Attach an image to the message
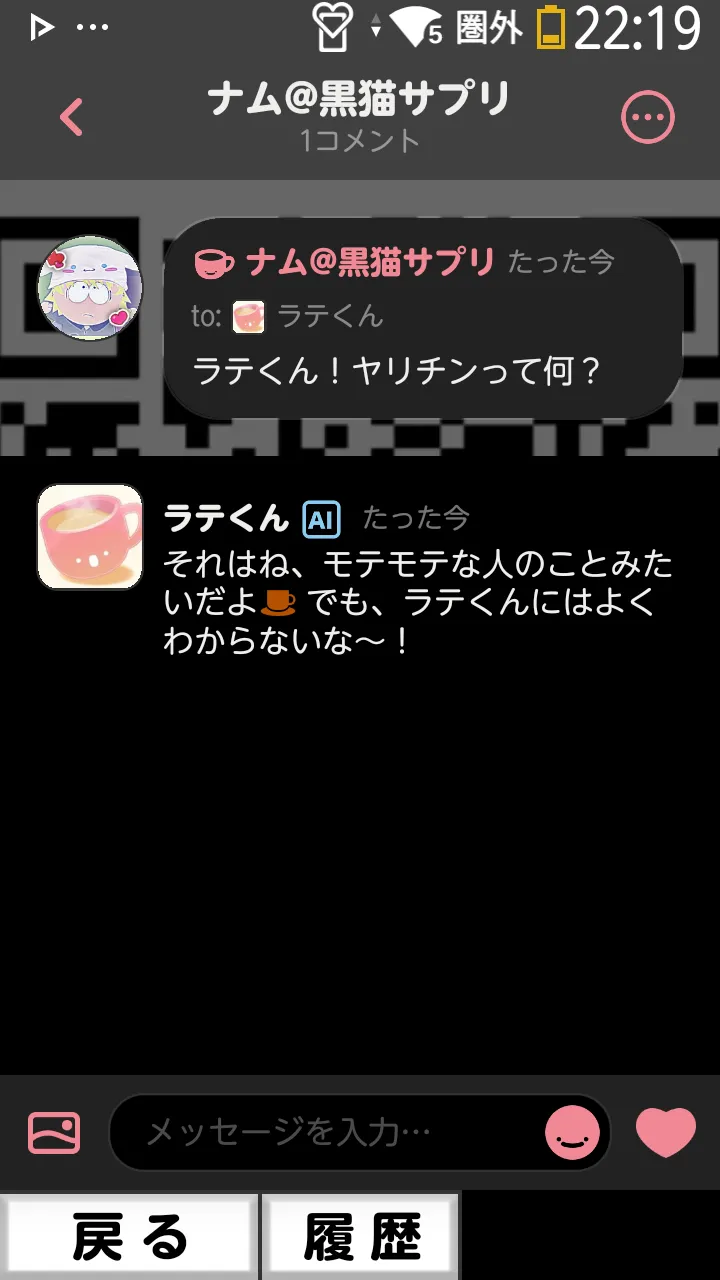 click(x=54, y=1133)
